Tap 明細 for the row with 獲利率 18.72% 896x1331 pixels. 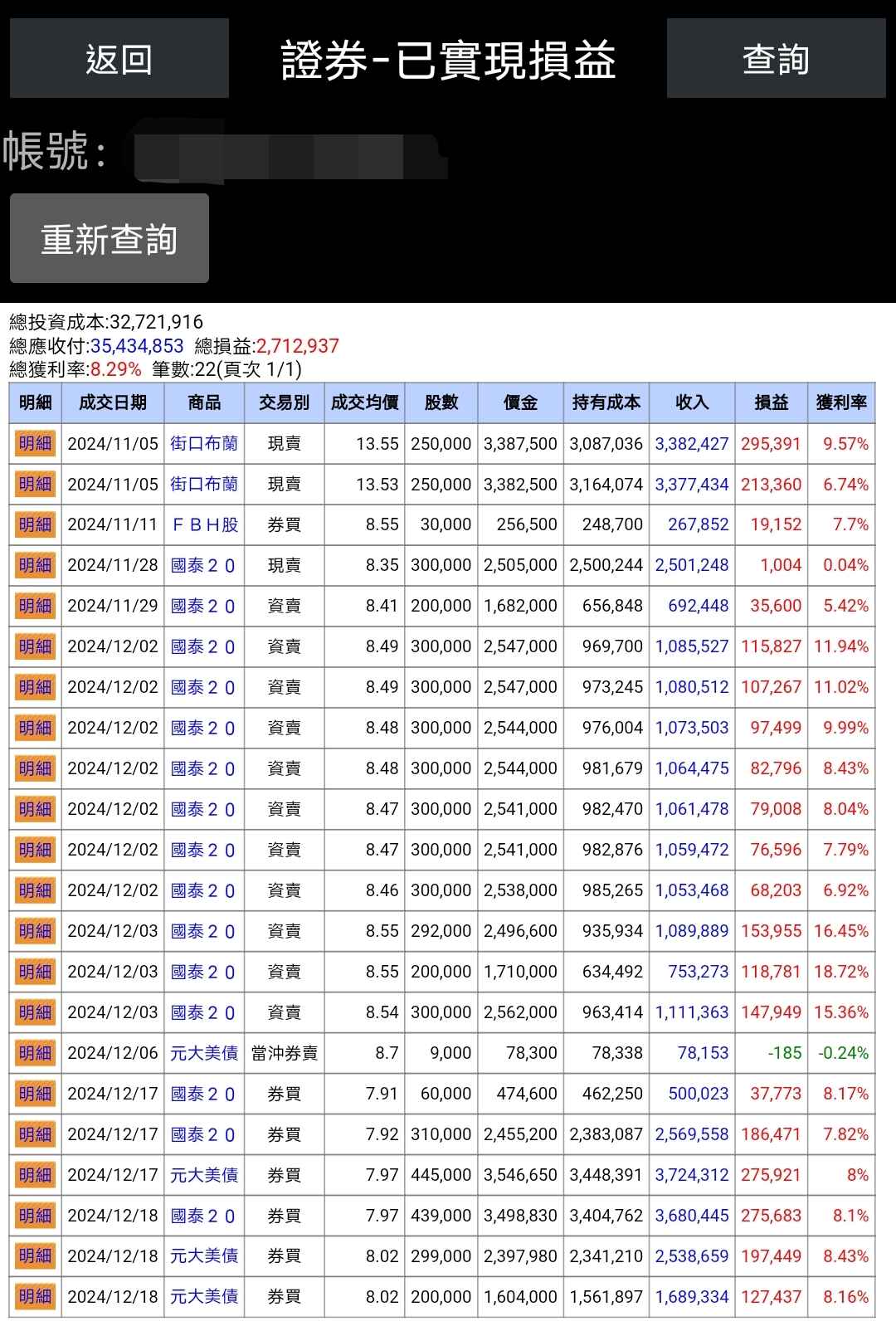coord(35,972)
